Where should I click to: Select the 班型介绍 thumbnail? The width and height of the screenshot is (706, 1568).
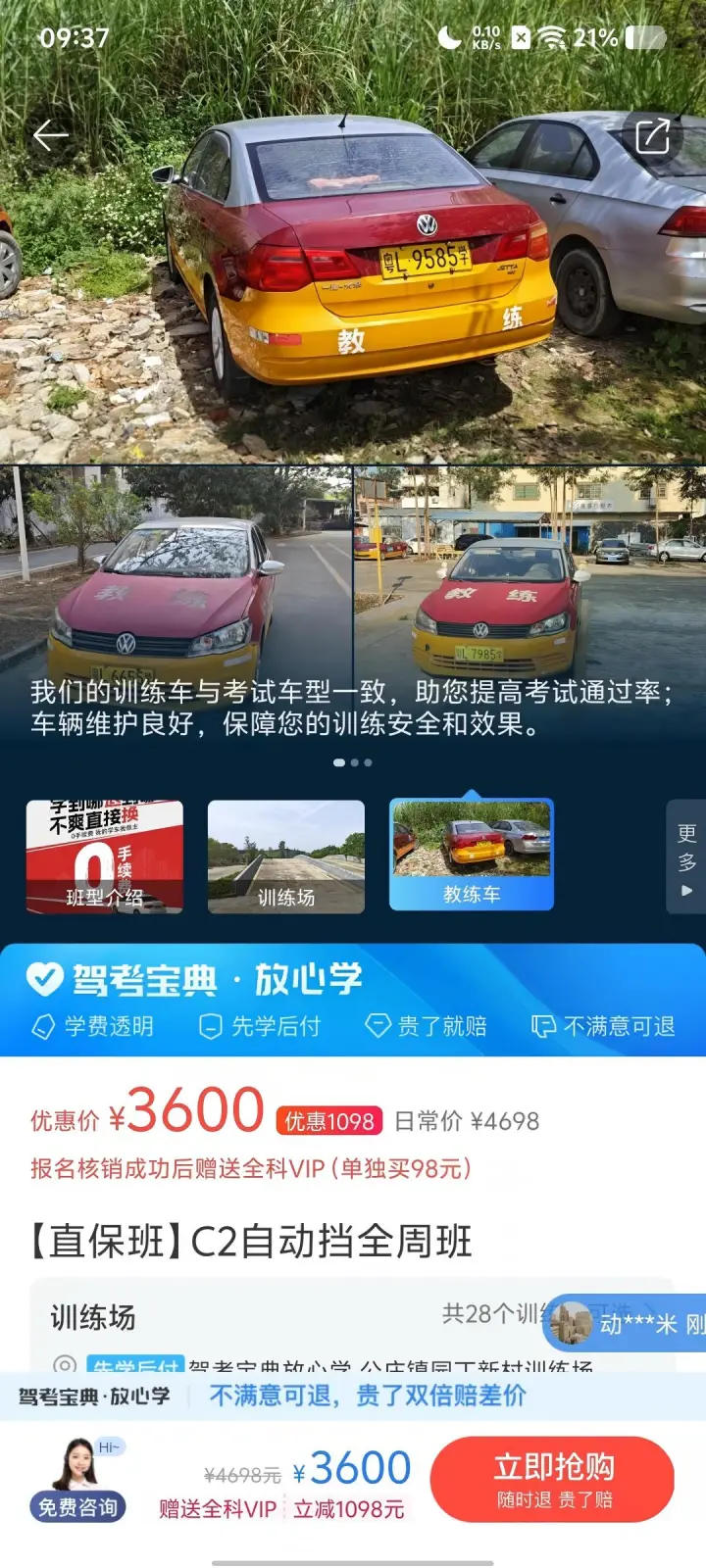(x=104, y=857)
